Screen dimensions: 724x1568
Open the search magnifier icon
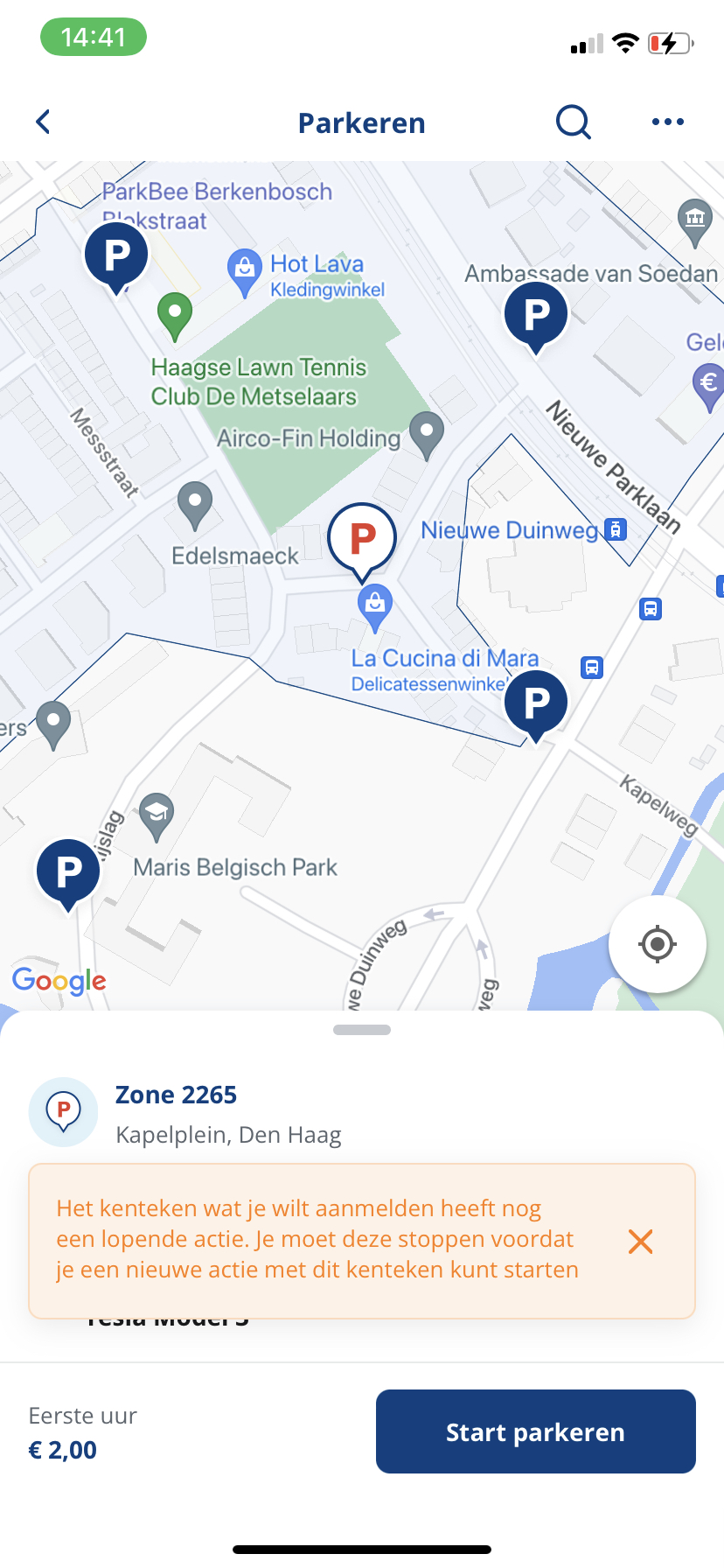(574, 122)
